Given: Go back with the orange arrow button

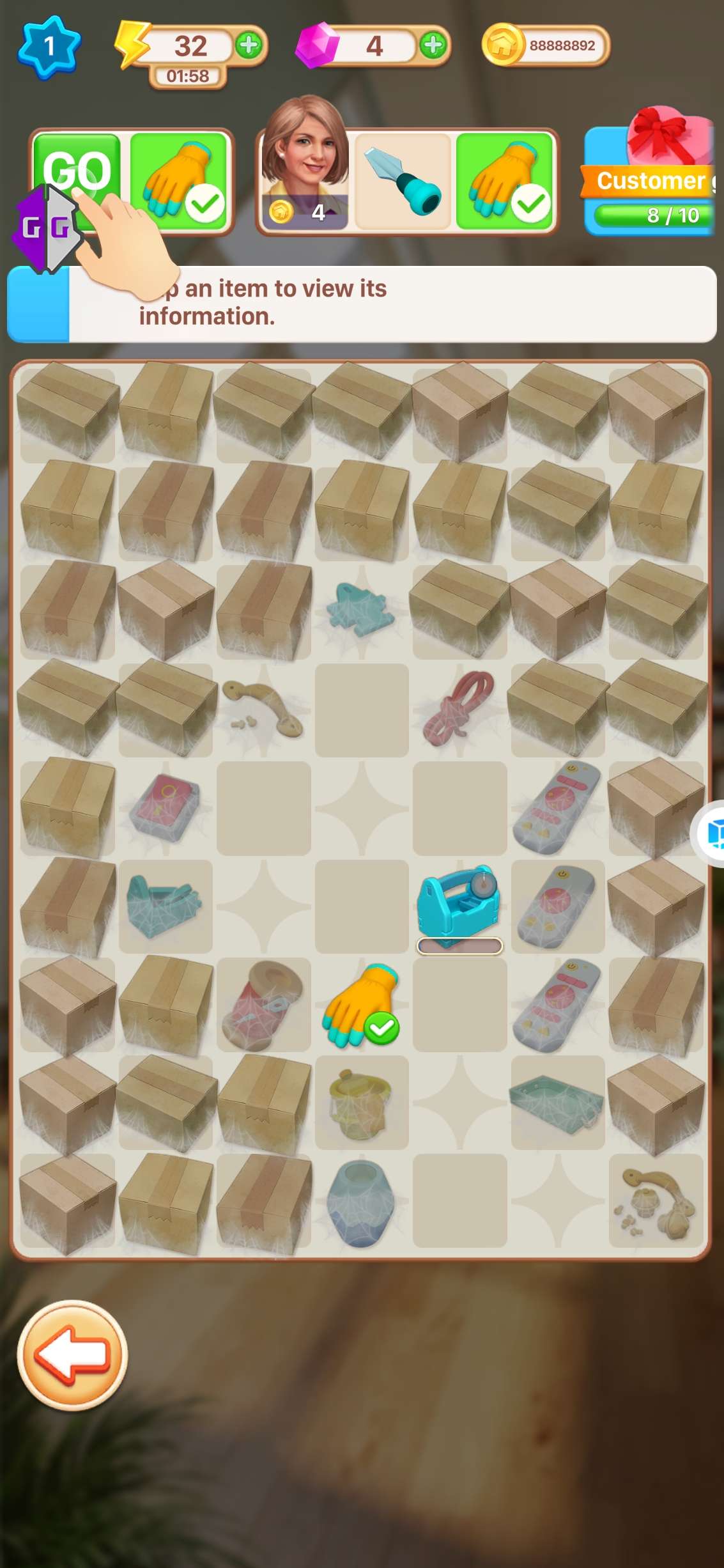Looking at the screenshot, I should [x=72, y=1355].
